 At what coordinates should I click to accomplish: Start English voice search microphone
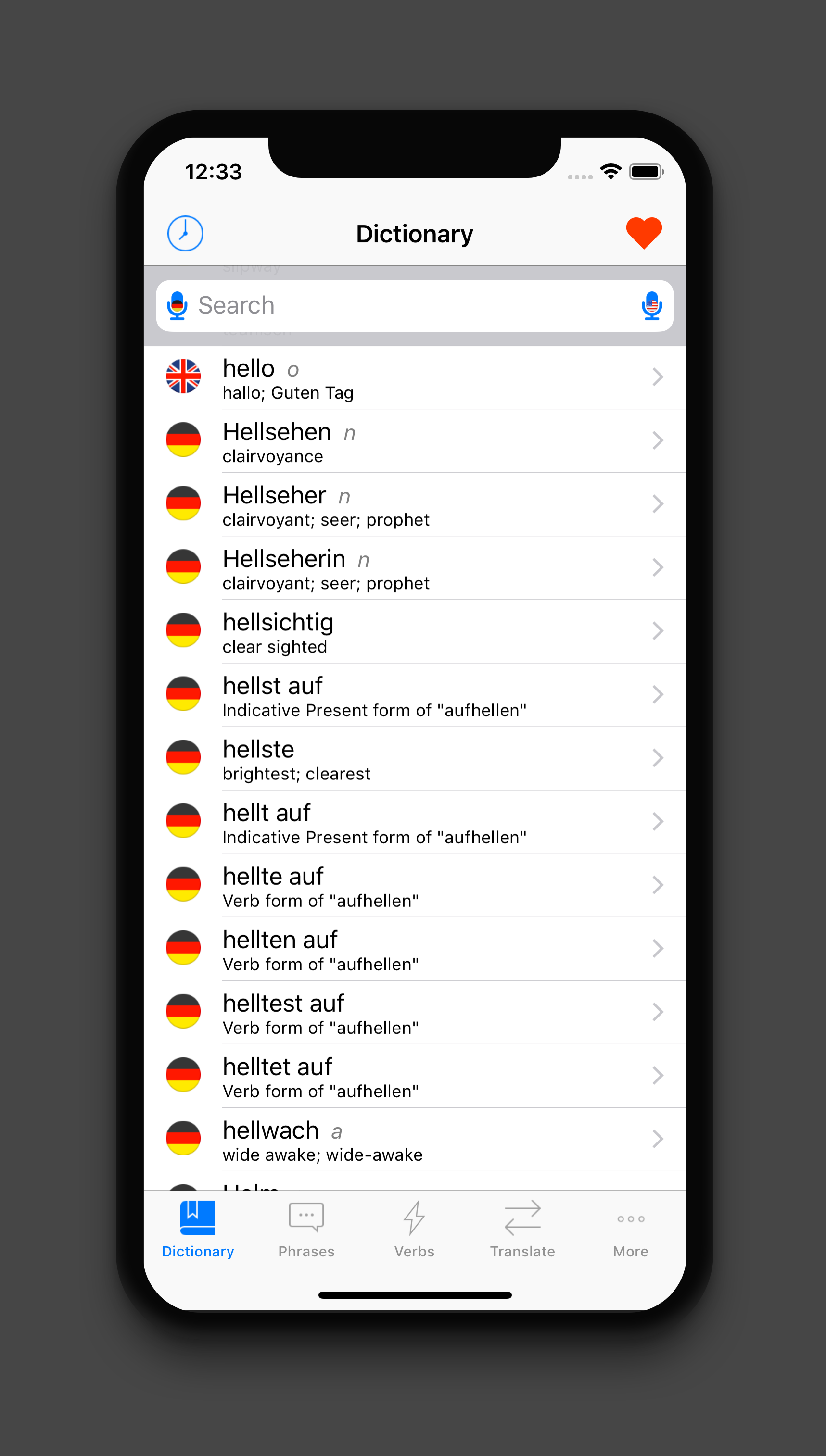[x=651, y=306]
